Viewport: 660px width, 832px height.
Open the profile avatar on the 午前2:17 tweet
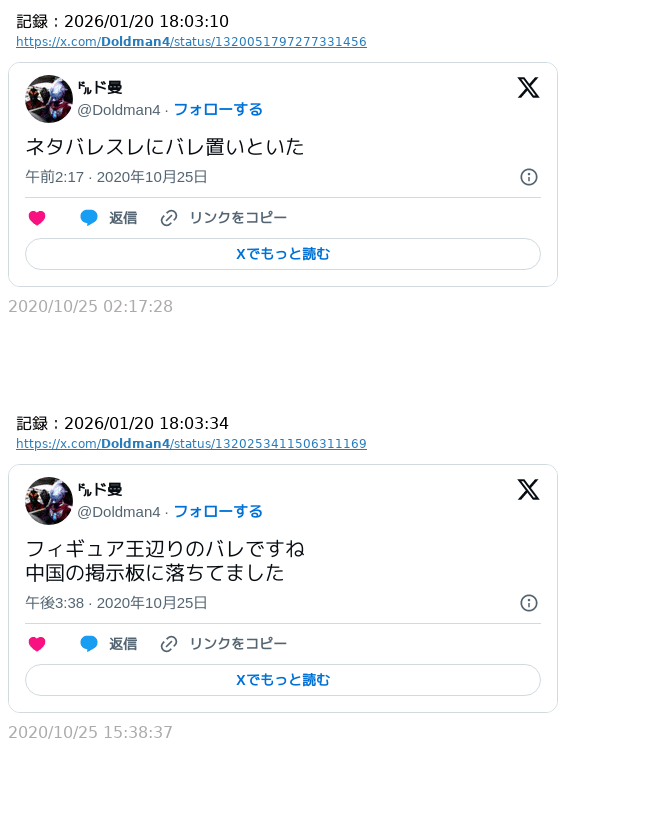49,99
